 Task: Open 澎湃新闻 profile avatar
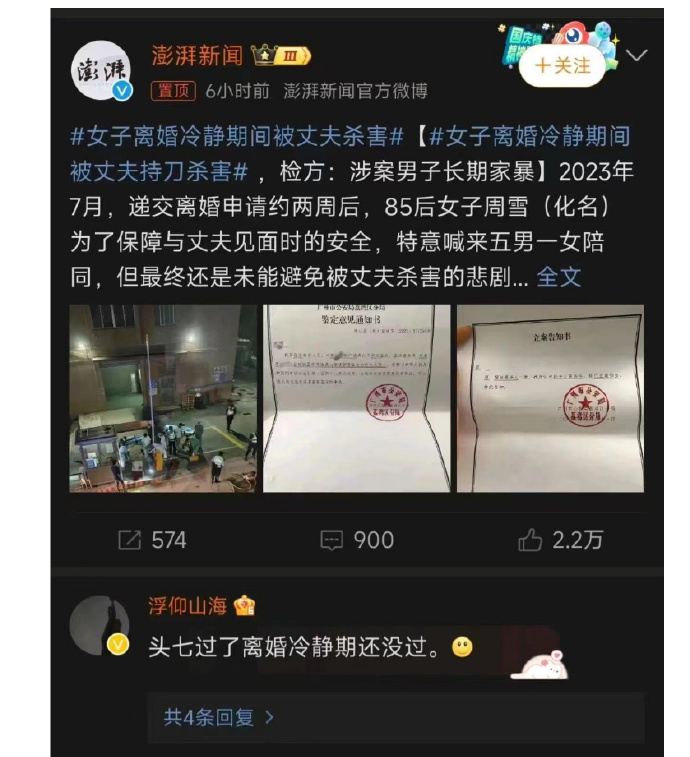pos(100,72)
